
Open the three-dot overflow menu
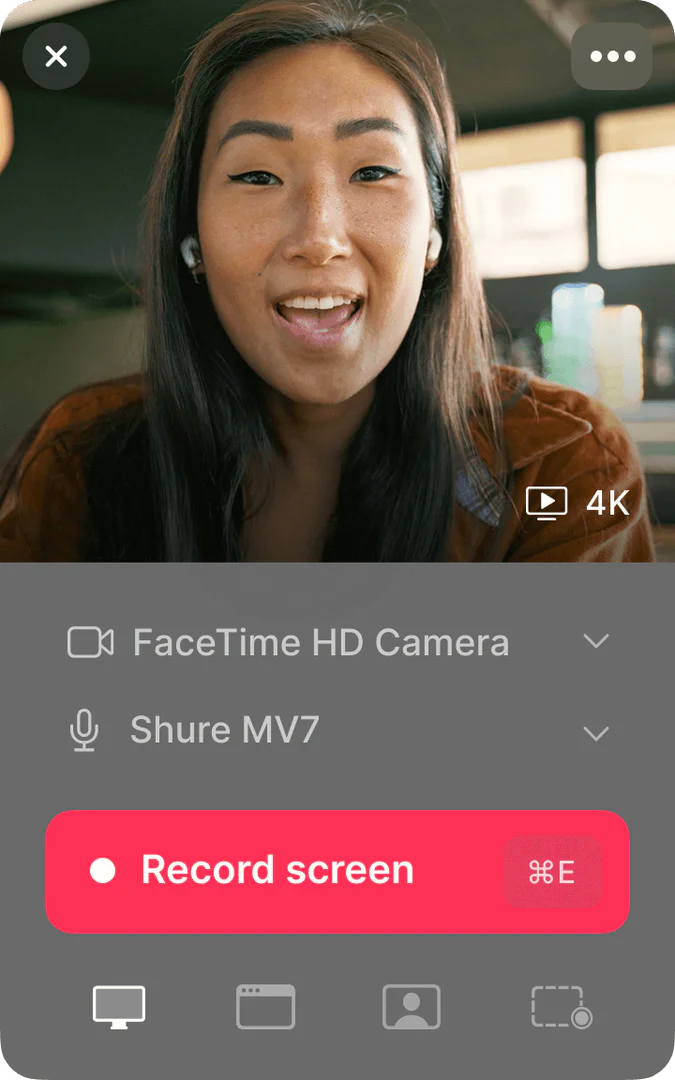point(612,56)
